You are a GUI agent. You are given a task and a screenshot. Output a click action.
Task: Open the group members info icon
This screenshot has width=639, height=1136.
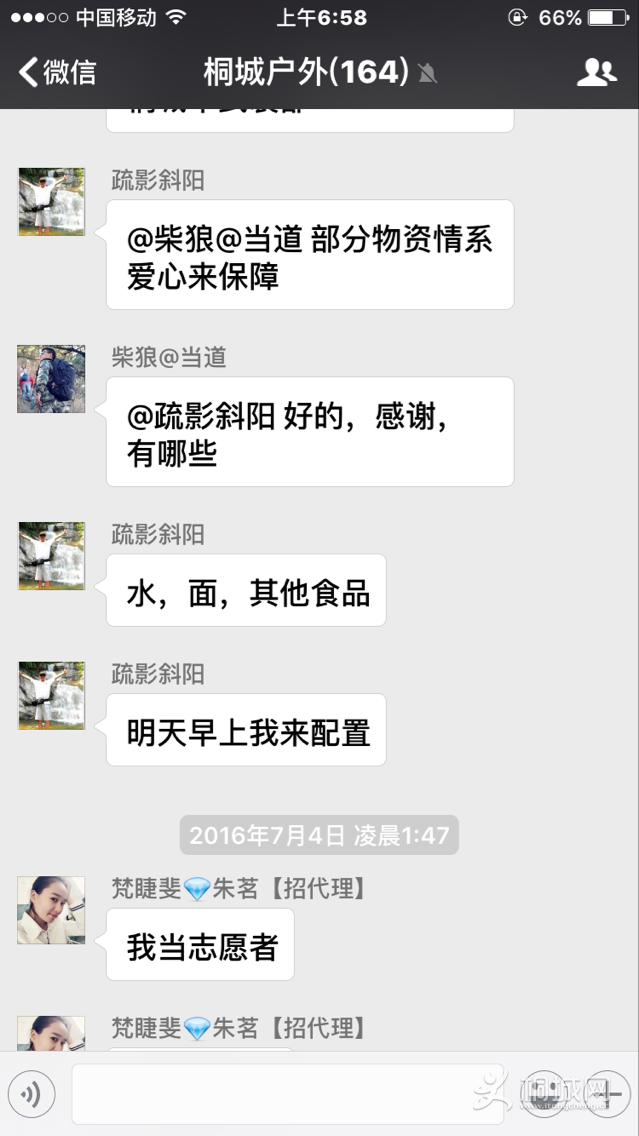pos(596,72)
